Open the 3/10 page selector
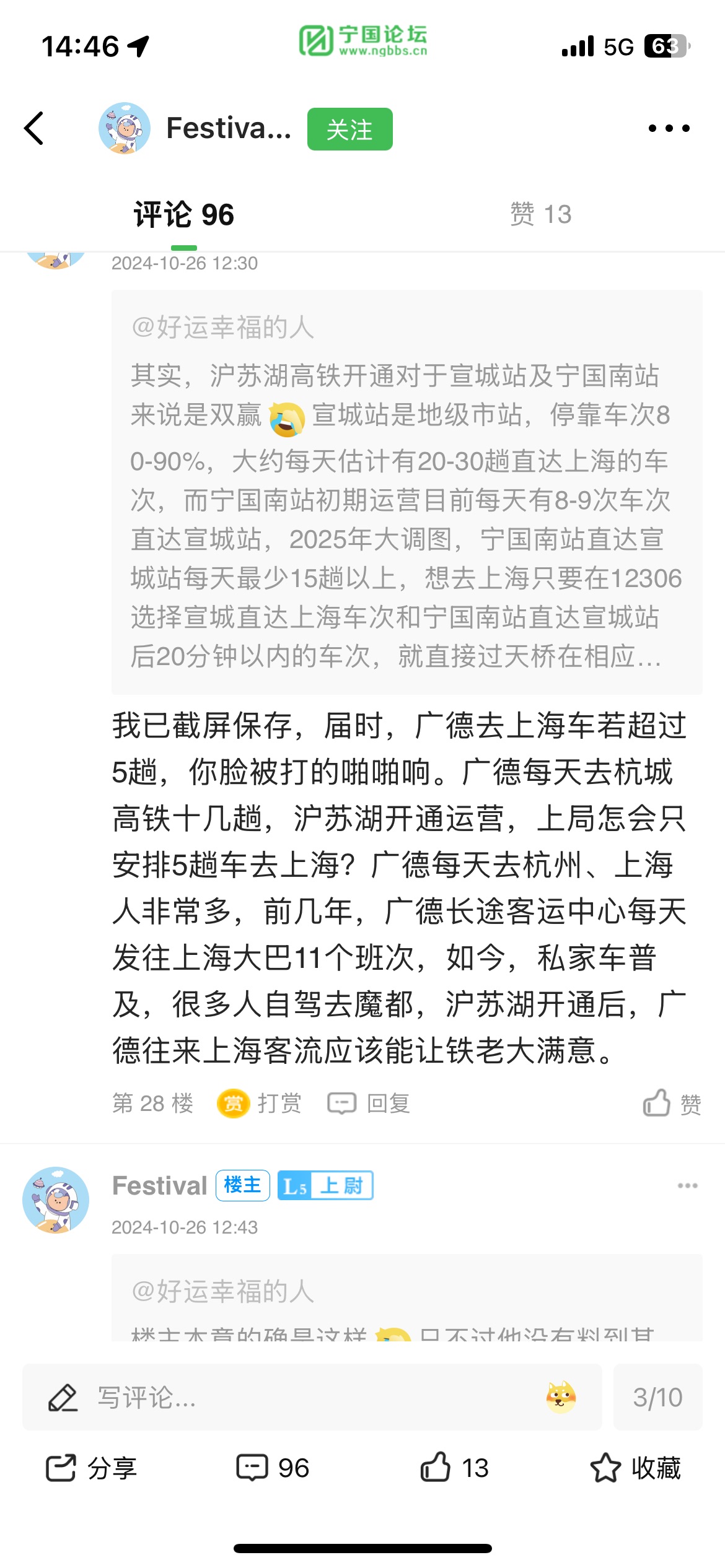 657,1398
